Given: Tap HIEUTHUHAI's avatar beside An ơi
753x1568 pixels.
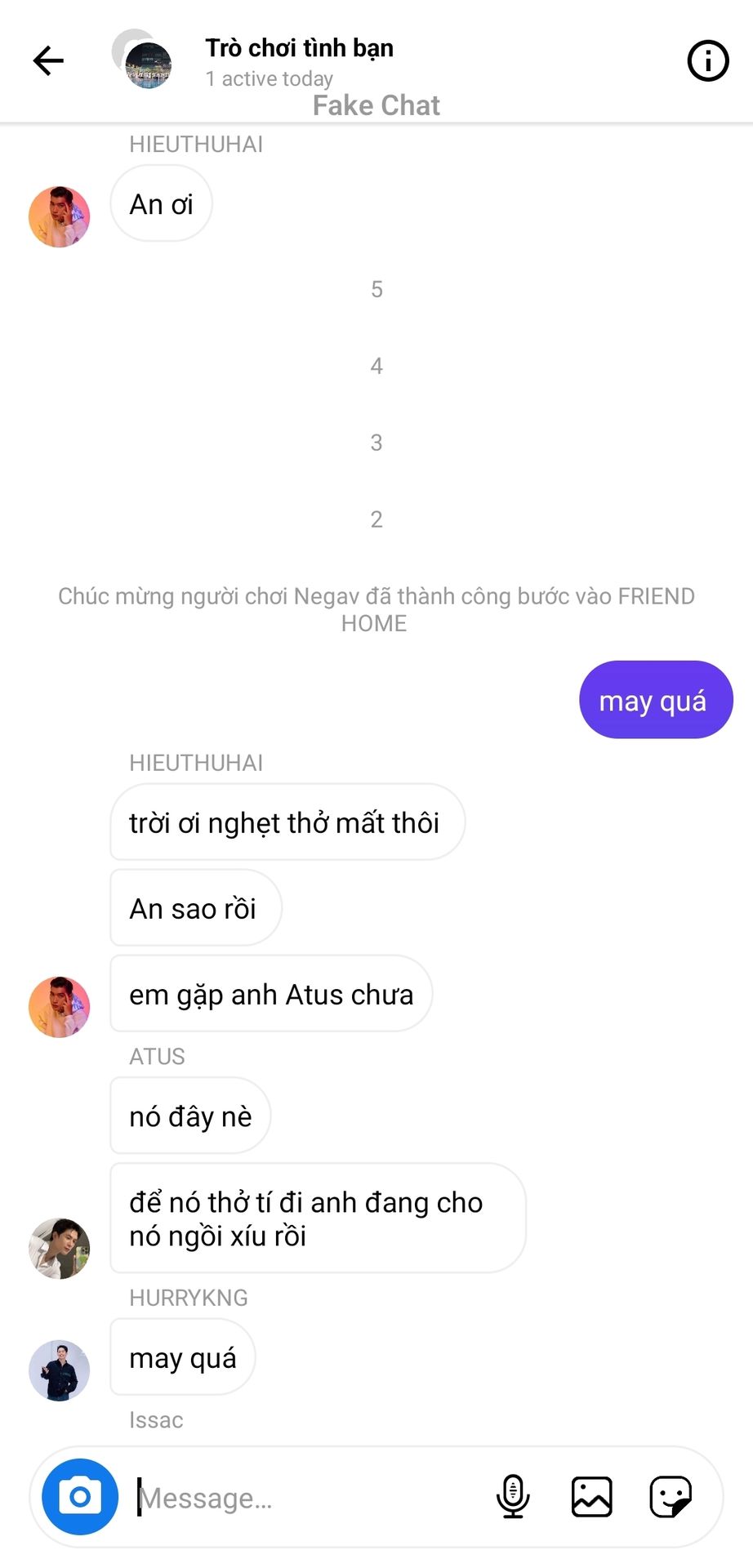Looking at the screenshot, I should pyautogui.click(x=59, y=216).
